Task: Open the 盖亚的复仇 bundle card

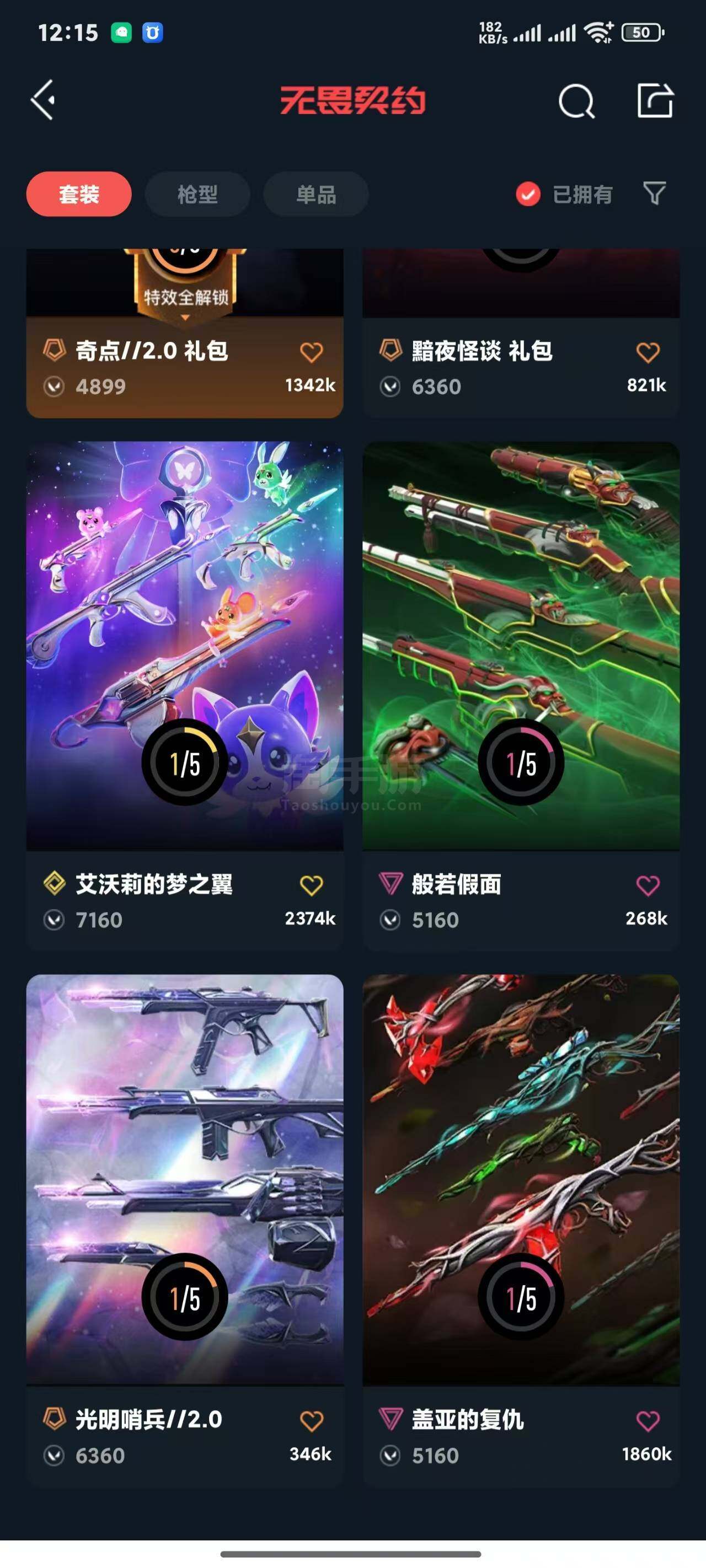Action: 521,1231
